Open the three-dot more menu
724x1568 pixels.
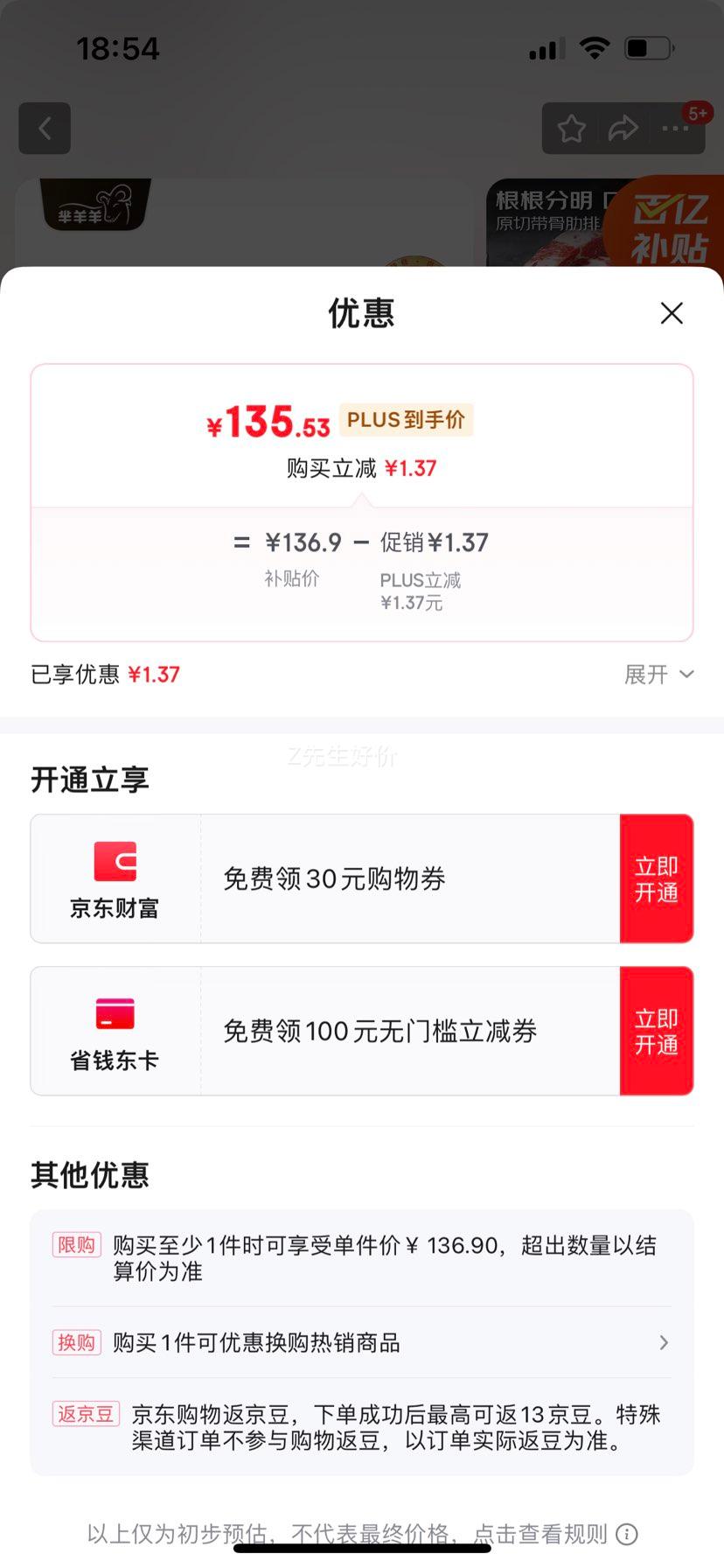[675, 129]
